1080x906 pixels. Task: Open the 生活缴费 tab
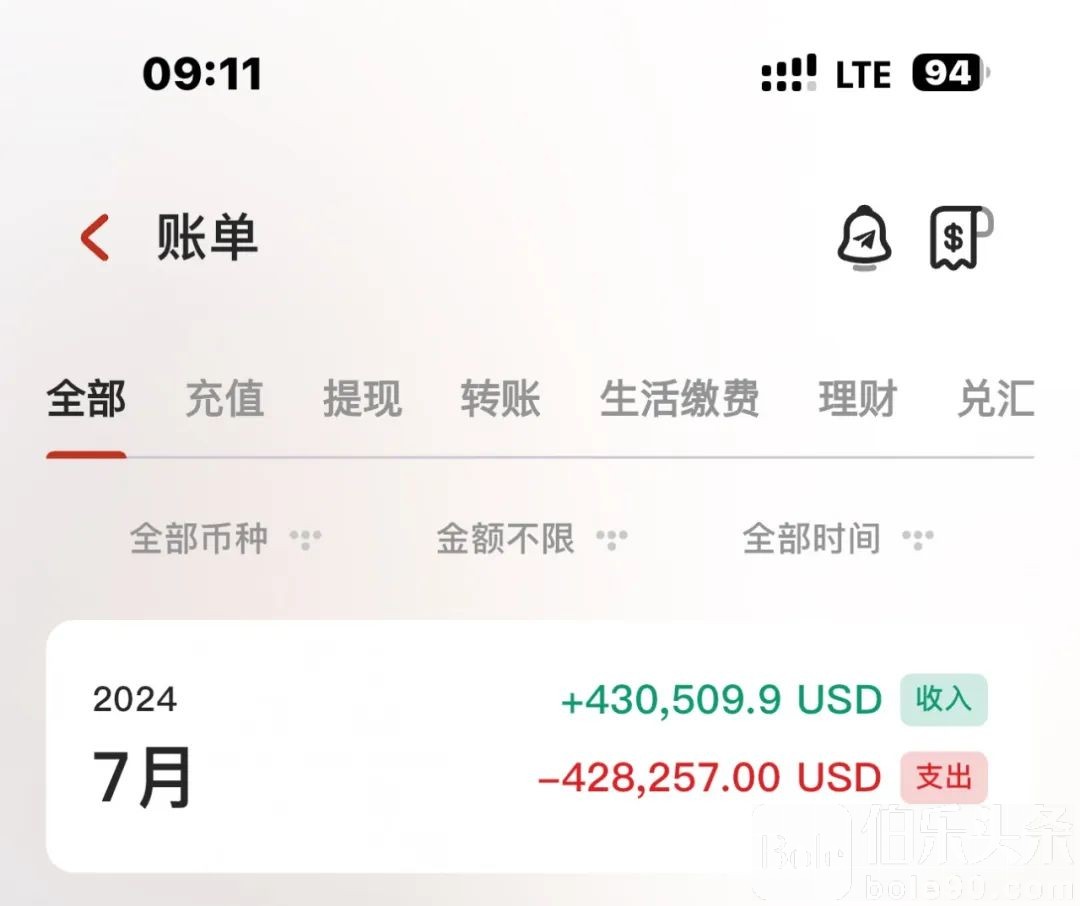click(679, 399)
